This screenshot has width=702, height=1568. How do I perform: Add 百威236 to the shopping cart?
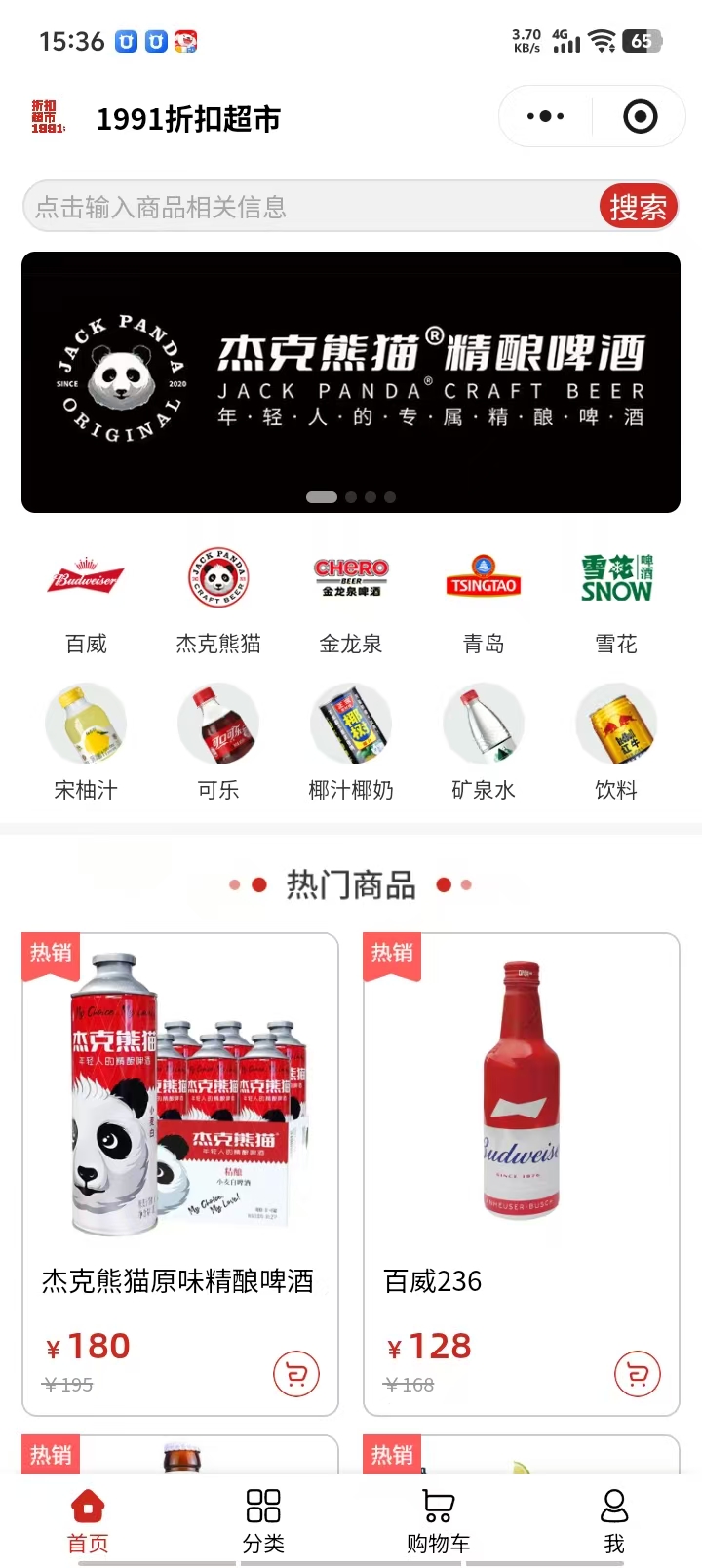click(x=638, y=1374)
